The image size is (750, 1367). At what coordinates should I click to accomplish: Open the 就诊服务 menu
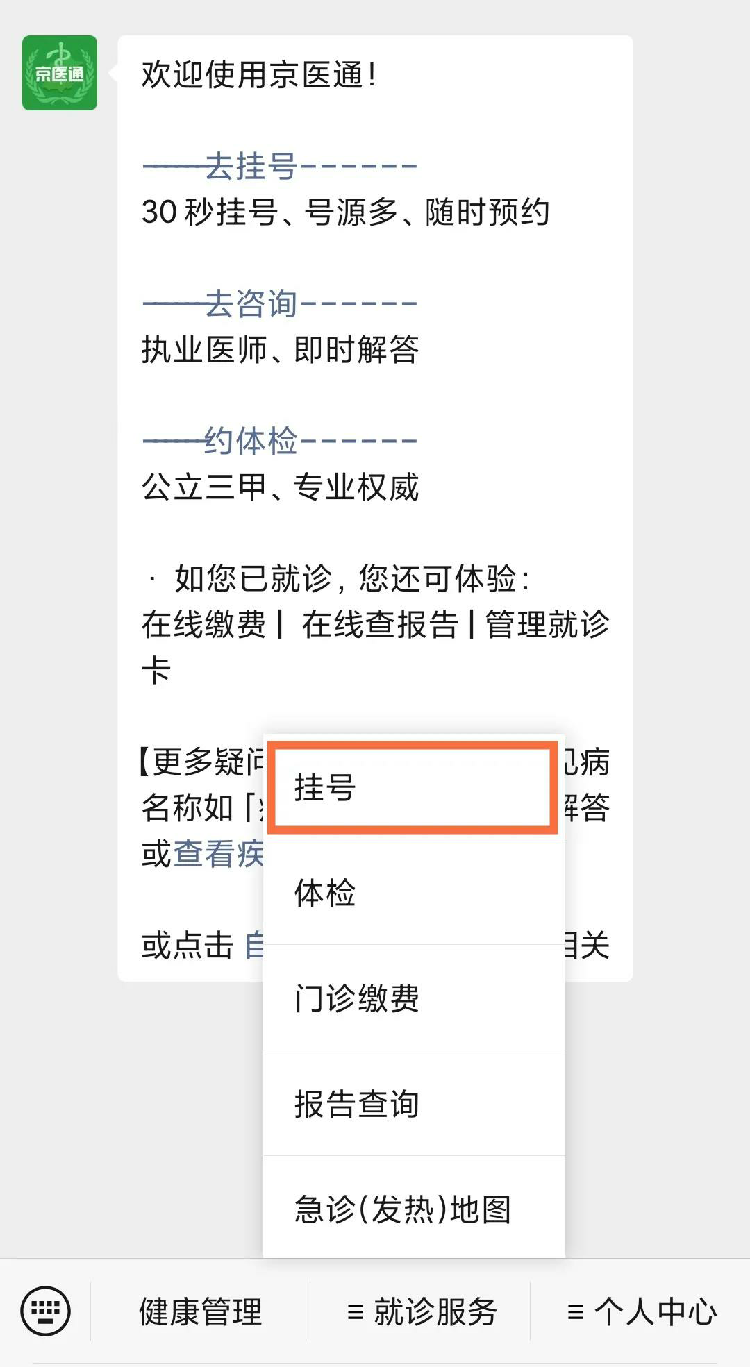pyautogui.click(x=421, y=1311)
